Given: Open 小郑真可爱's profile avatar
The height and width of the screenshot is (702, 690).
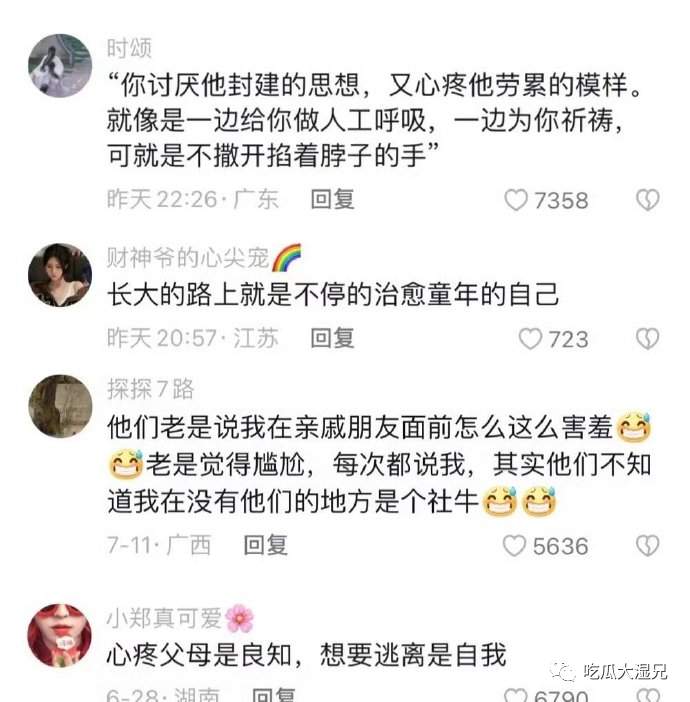Looking at the screenshot, I should (x=59, y=635).
